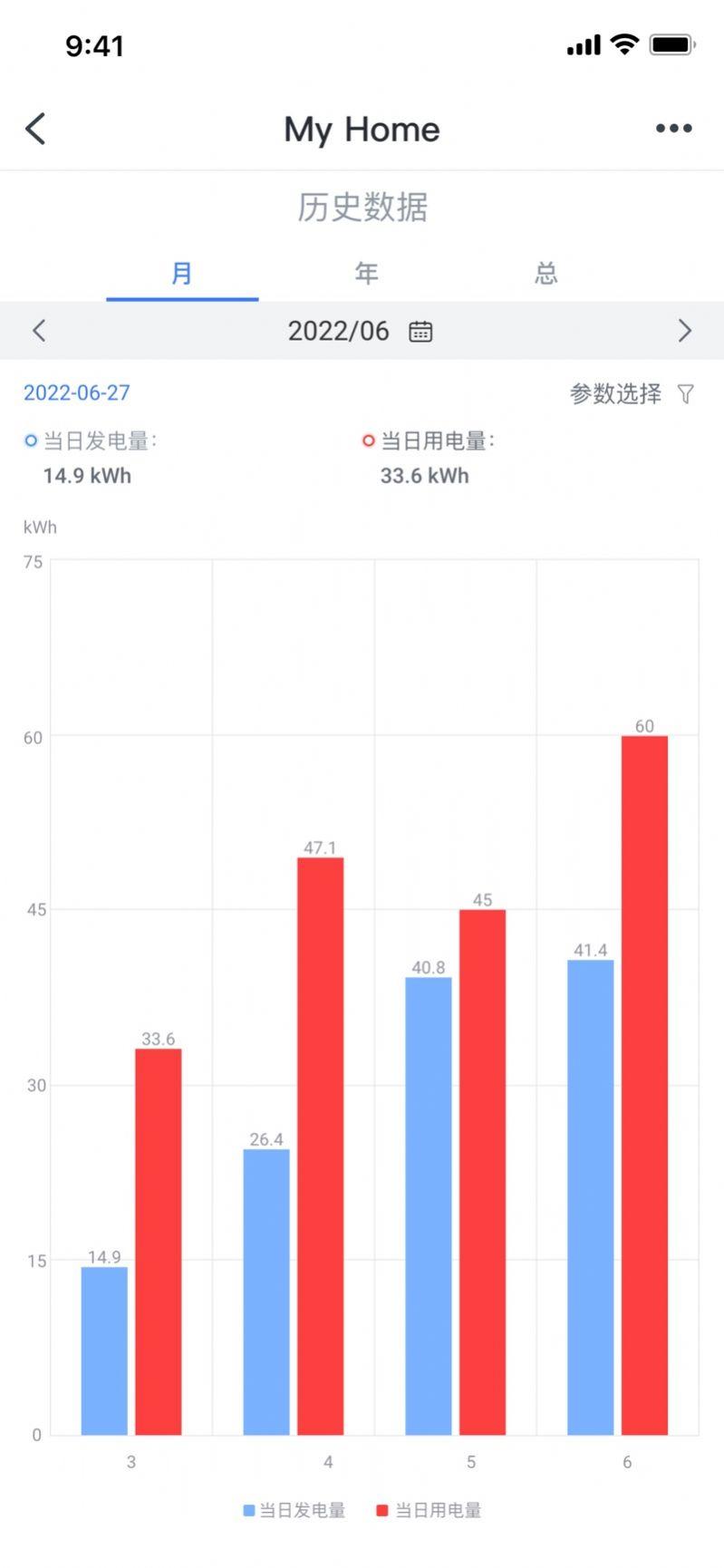Go to the previous month

click(38, 330)
